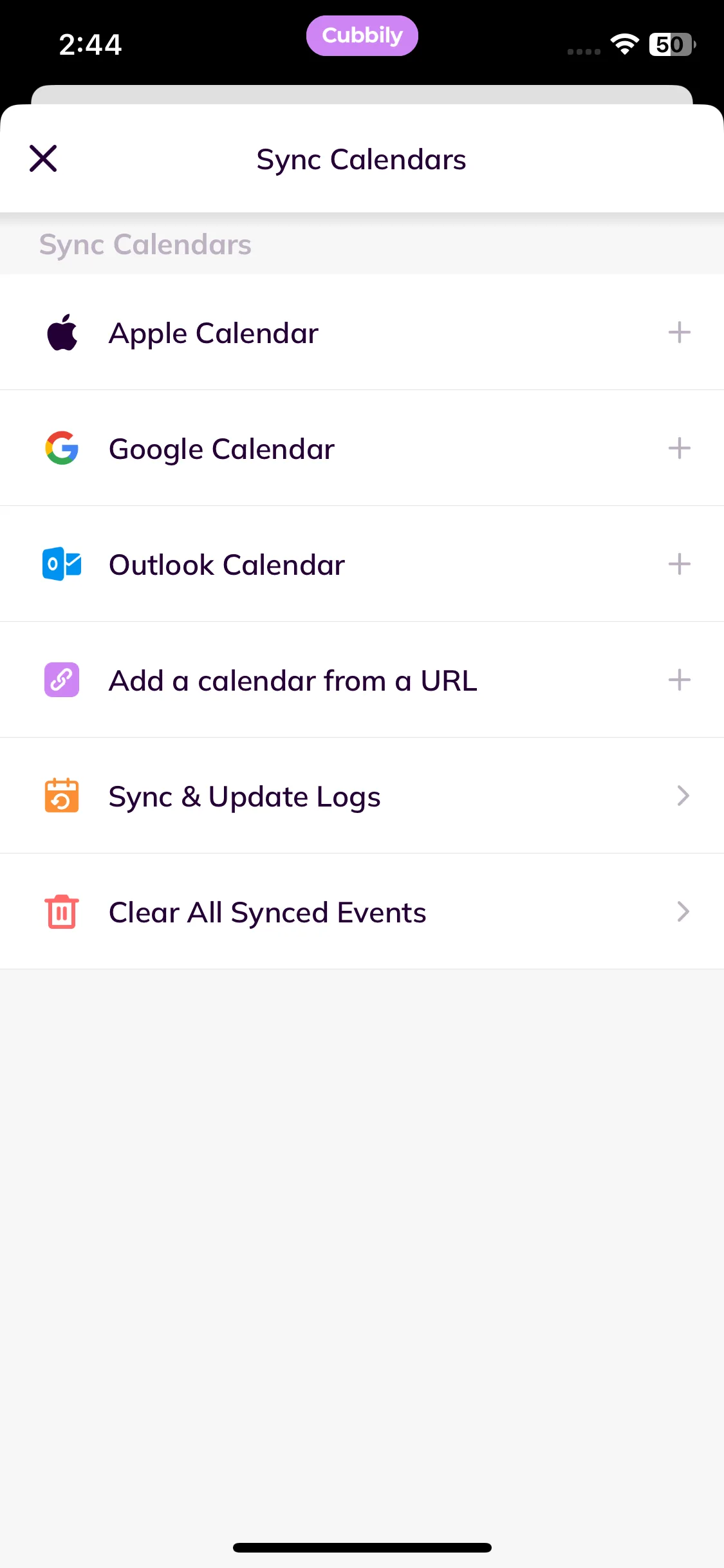Click the Wi-Fi icon in the status bar

pos(623,44)
